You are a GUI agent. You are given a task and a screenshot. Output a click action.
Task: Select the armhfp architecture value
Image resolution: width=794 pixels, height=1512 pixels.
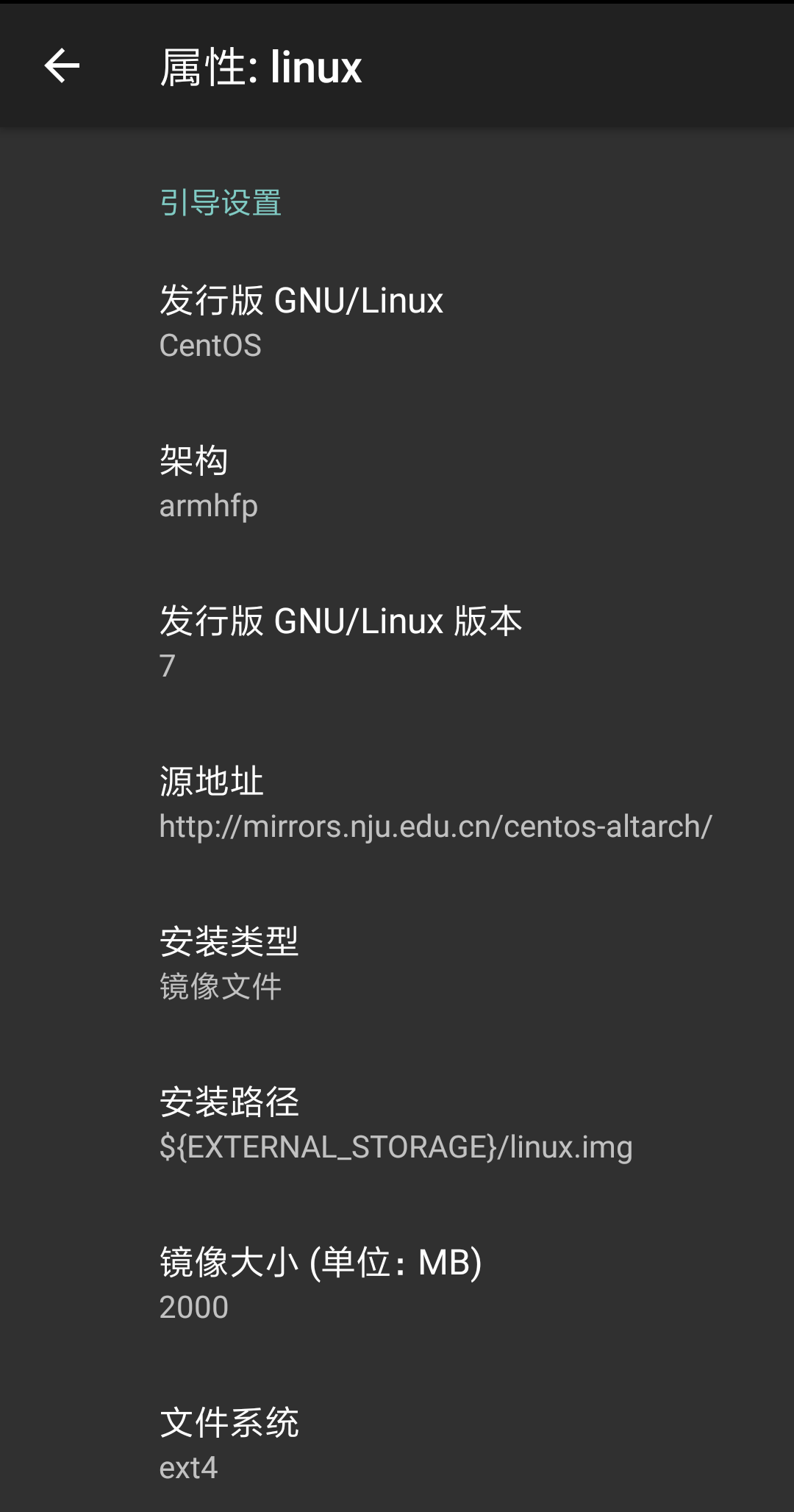click(208, 505)
